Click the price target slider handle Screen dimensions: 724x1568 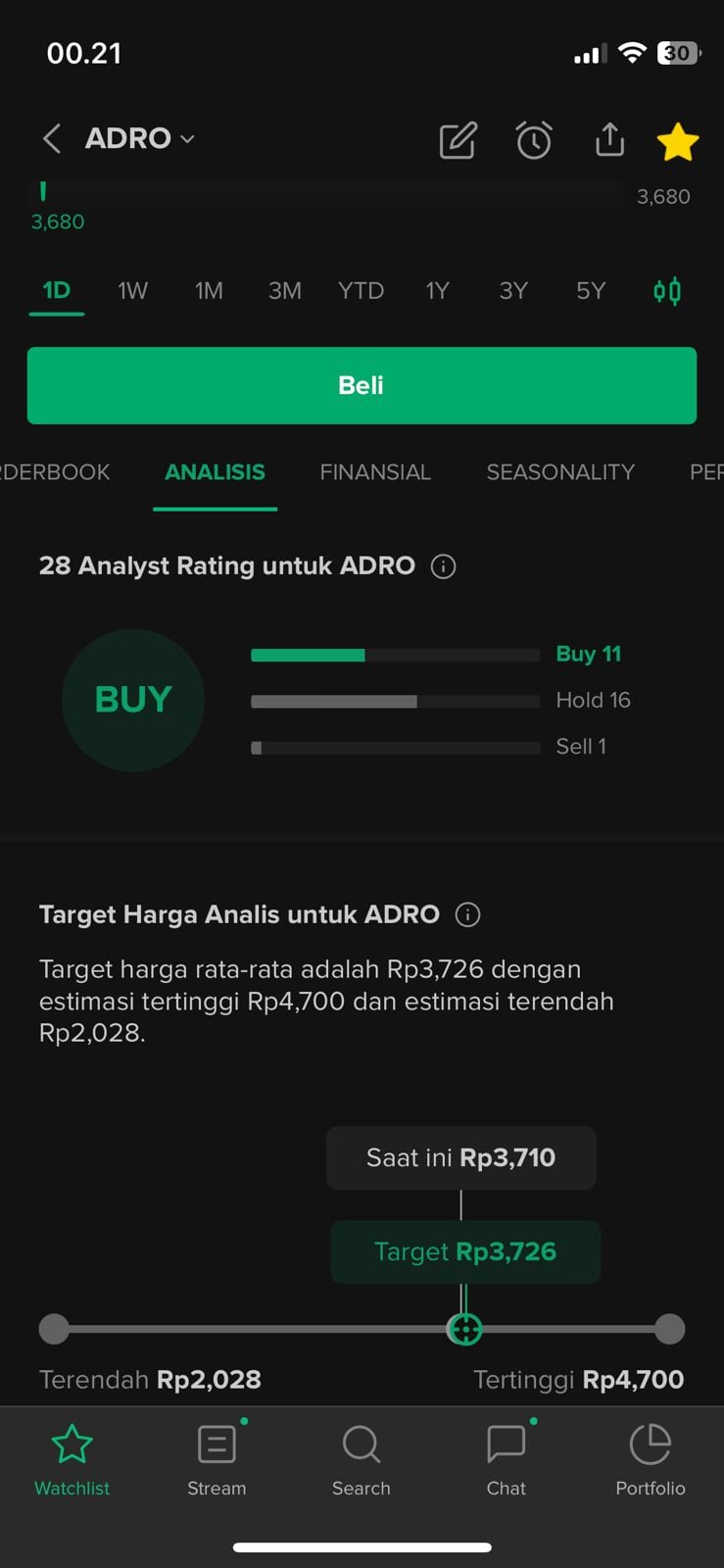(x=464, y=1329)
